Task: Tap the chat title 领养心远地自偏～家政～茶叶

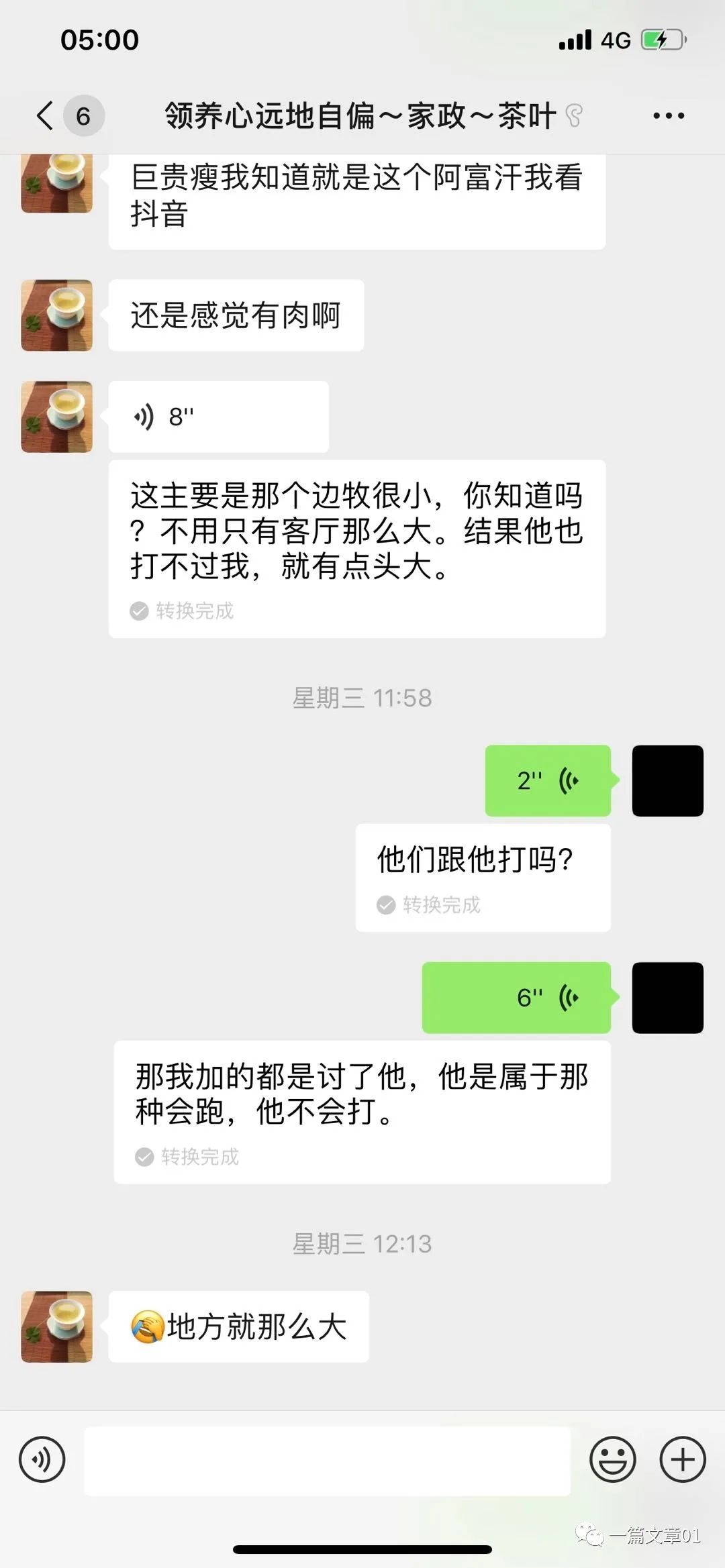Action: coord(358,114)
